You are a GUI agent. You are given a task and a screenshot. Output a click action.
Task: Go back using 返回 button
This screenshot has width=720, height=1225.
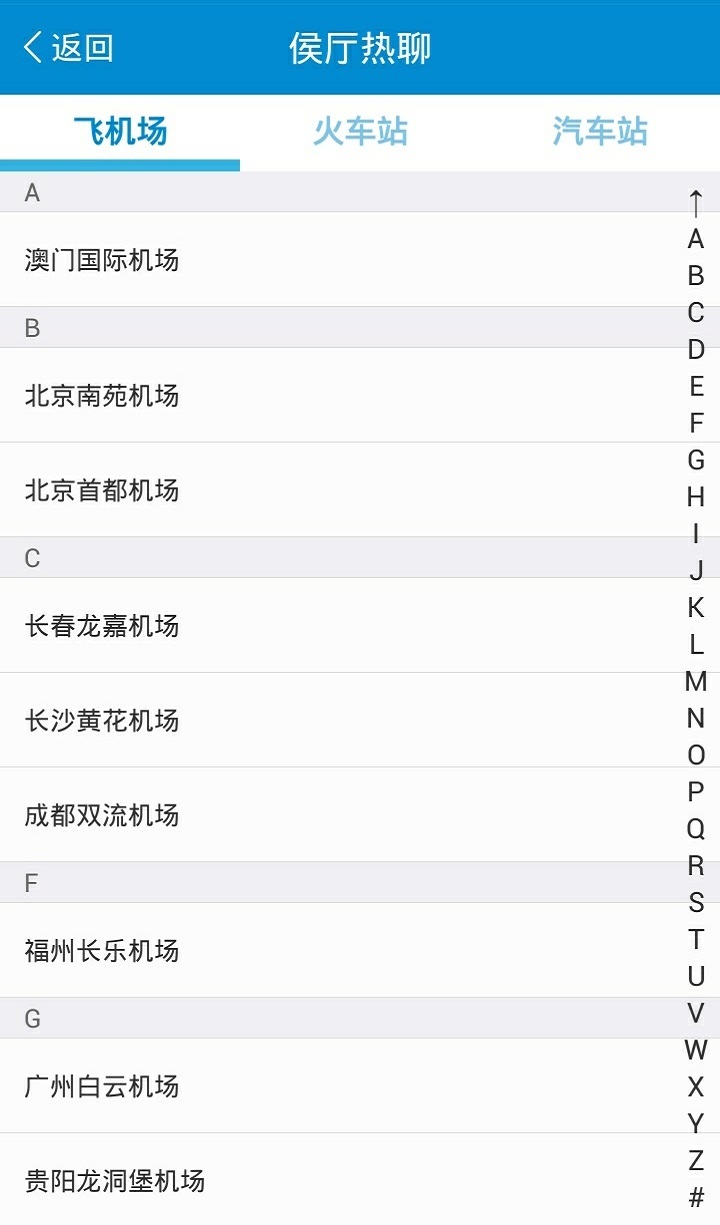(x=68, y=47)
